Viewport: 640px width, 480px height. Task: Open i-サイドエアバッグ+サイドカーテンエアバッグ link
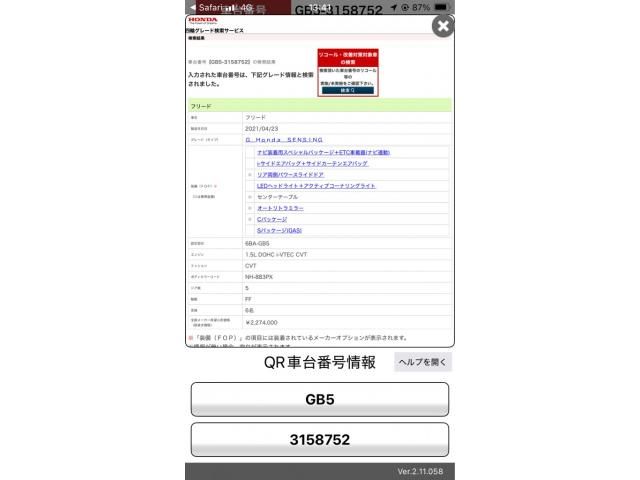click(x=312, y=163)
